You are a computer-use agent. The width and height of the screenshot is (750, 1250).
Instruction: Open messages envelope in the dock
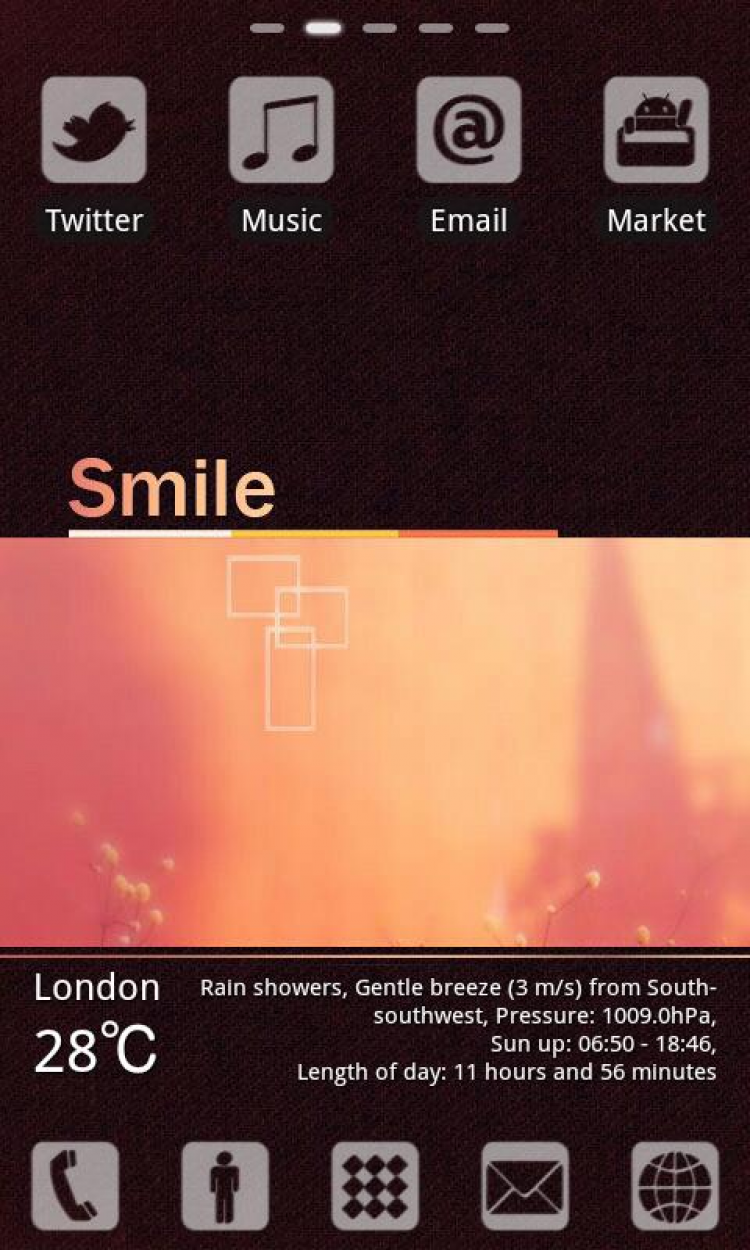[525, 1186]
